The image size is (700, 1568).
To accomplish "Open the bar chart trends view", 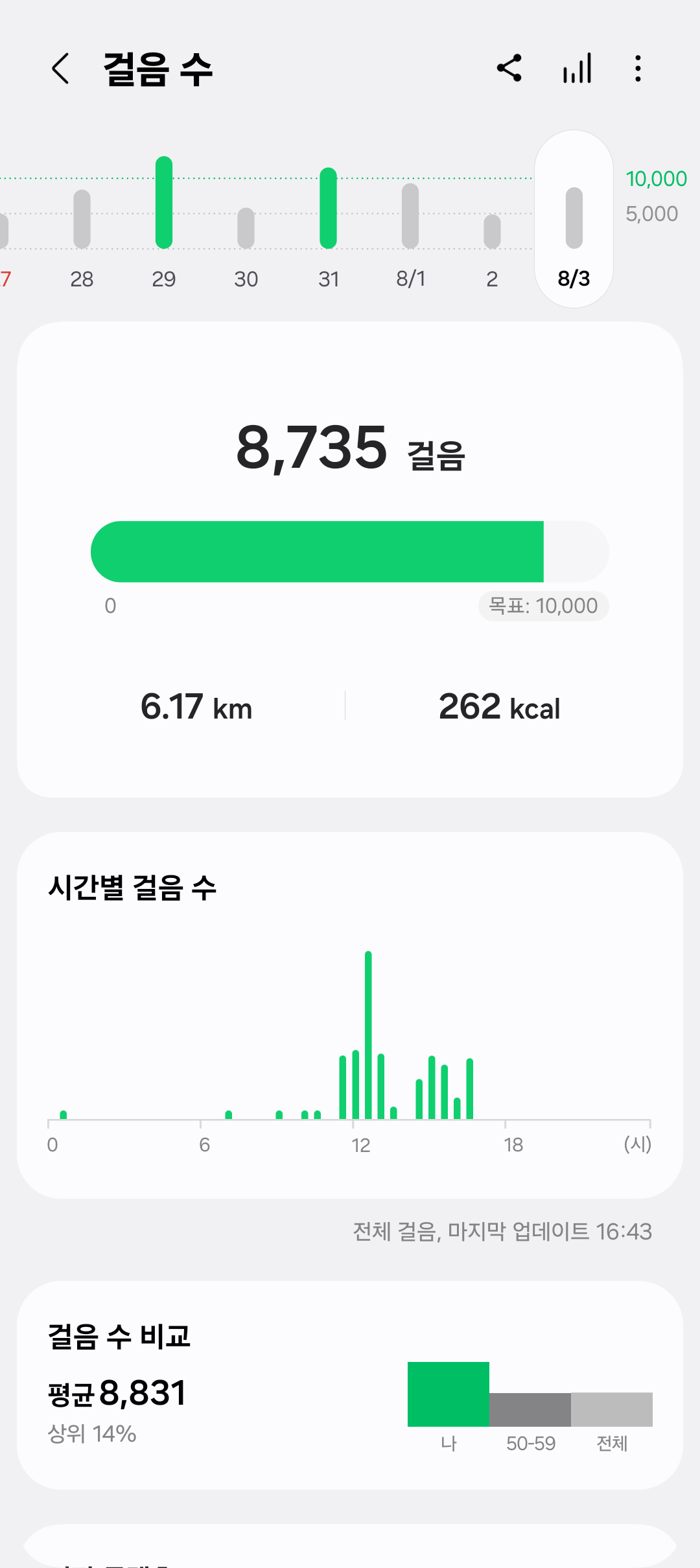I will [577, 68].
